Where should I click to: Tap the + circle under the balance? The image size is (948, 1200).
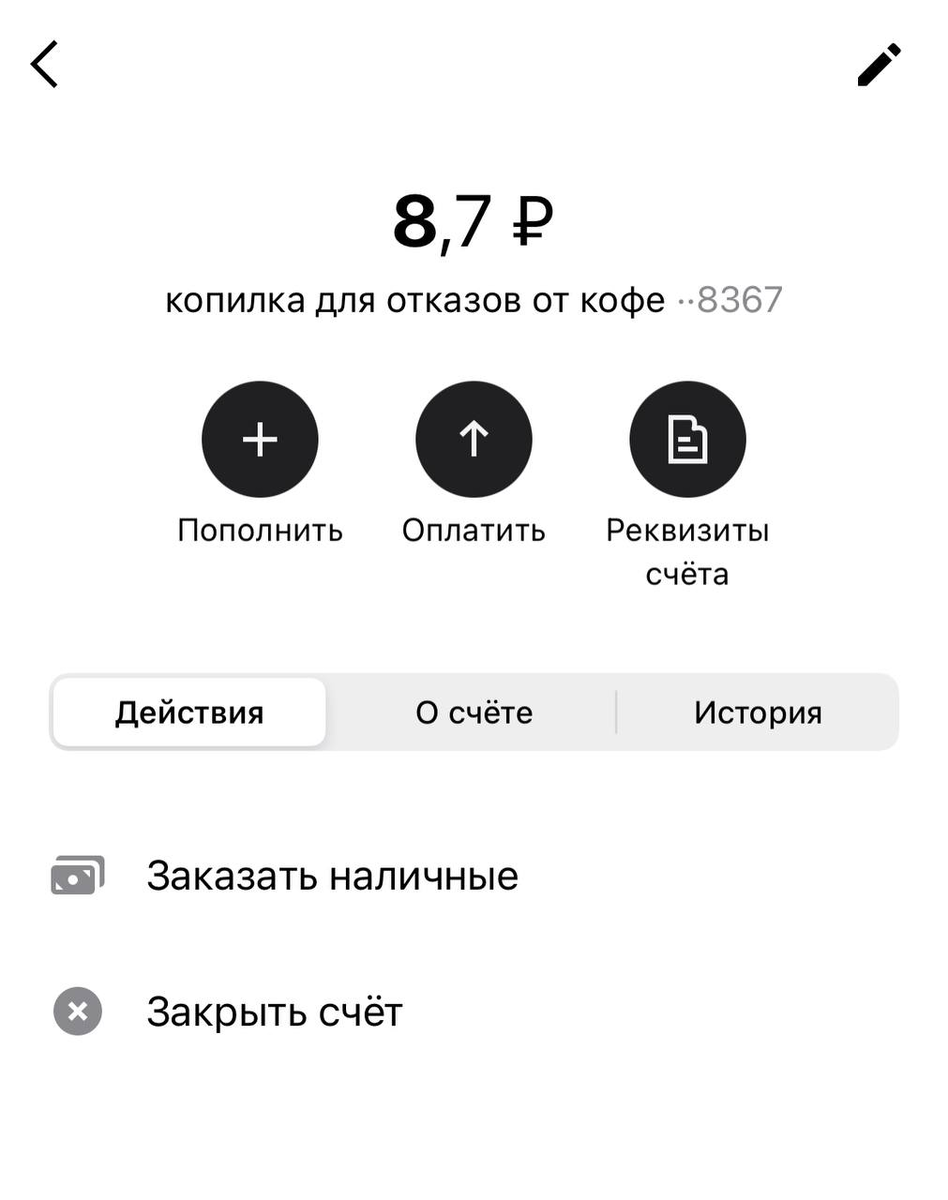[x=260, y=438]
